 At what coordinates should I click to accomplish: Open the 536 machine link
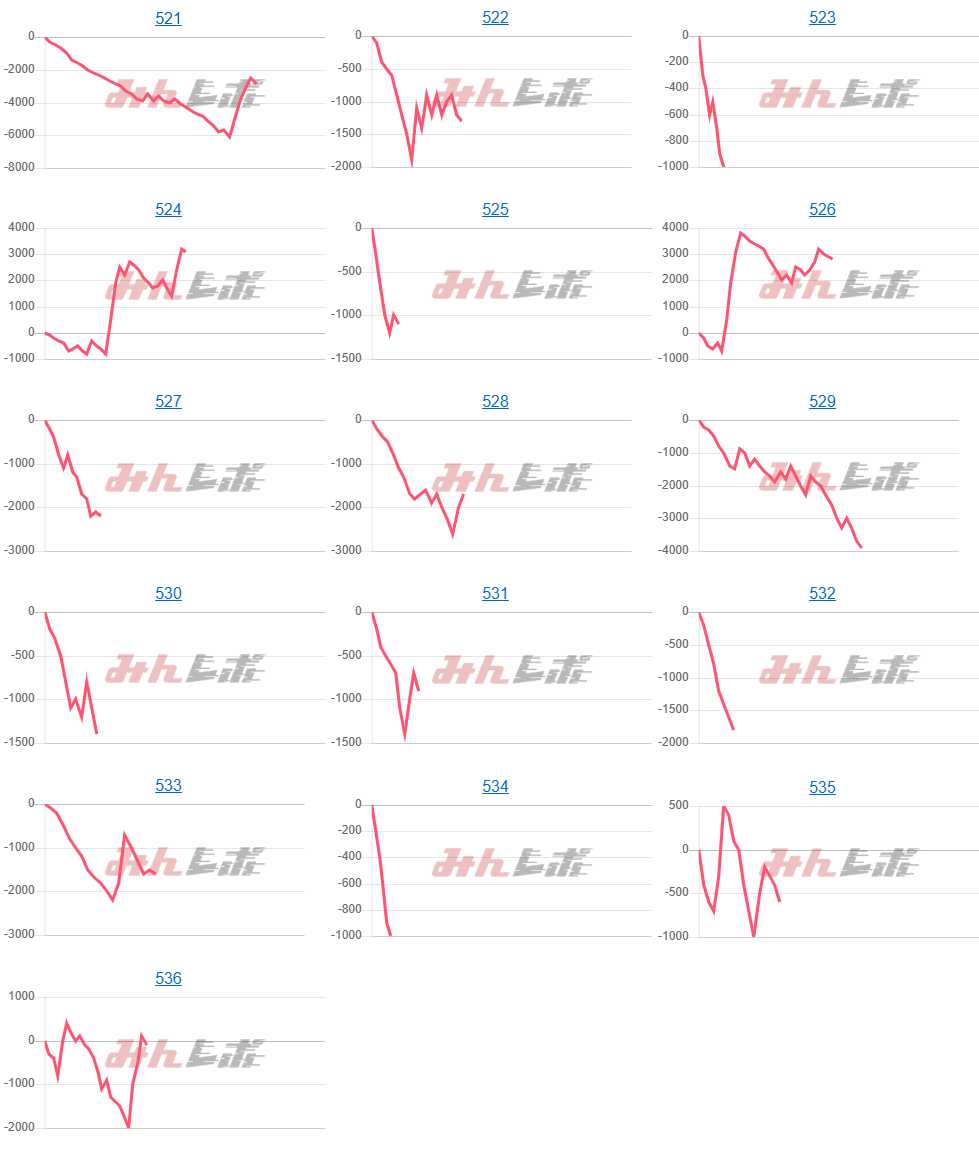(168, 979)
